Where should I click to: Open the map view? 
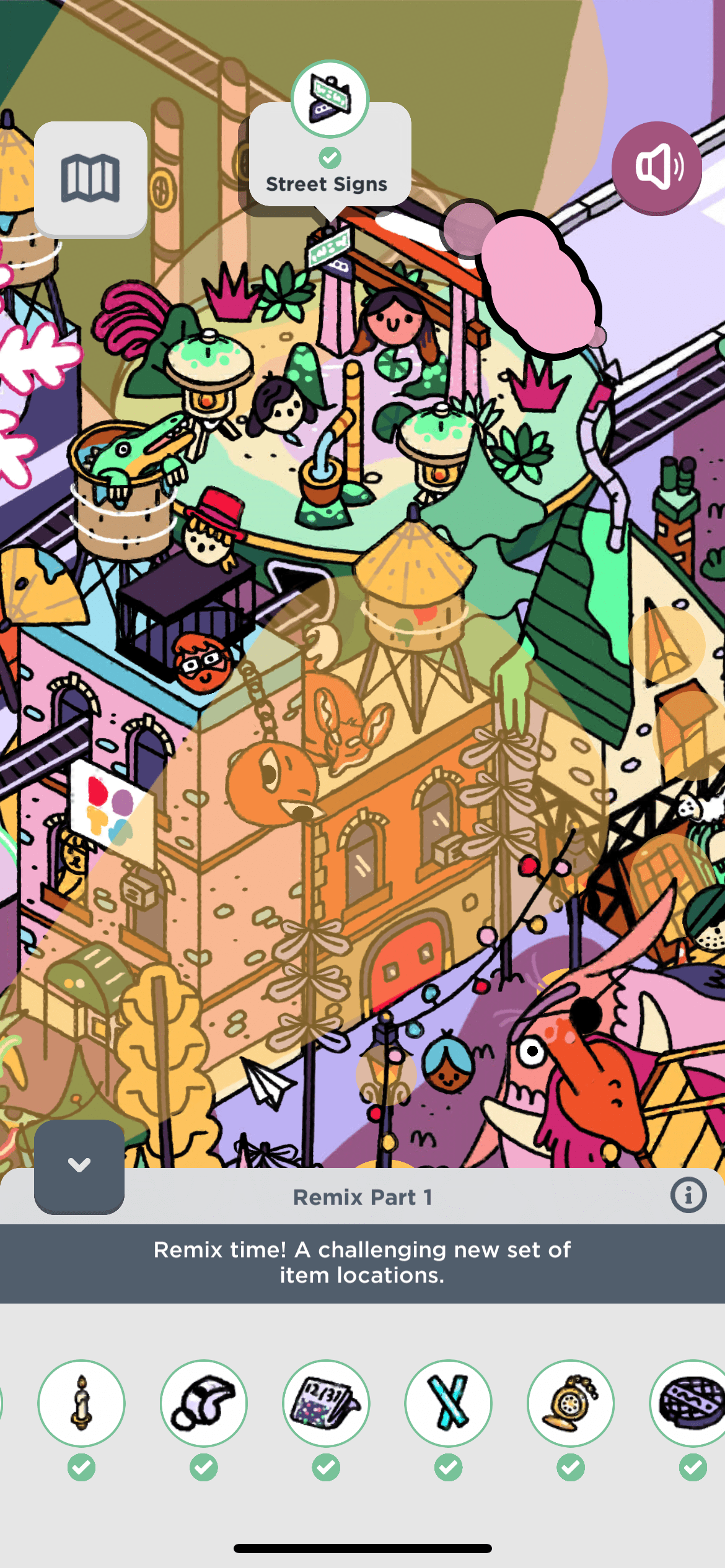click(x=90, y=178)
